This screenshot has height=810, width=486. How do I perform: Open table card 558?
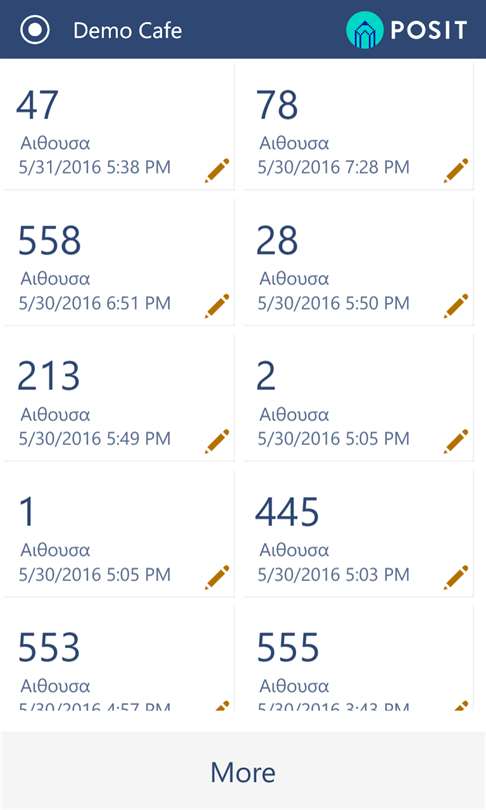[118, 263]
